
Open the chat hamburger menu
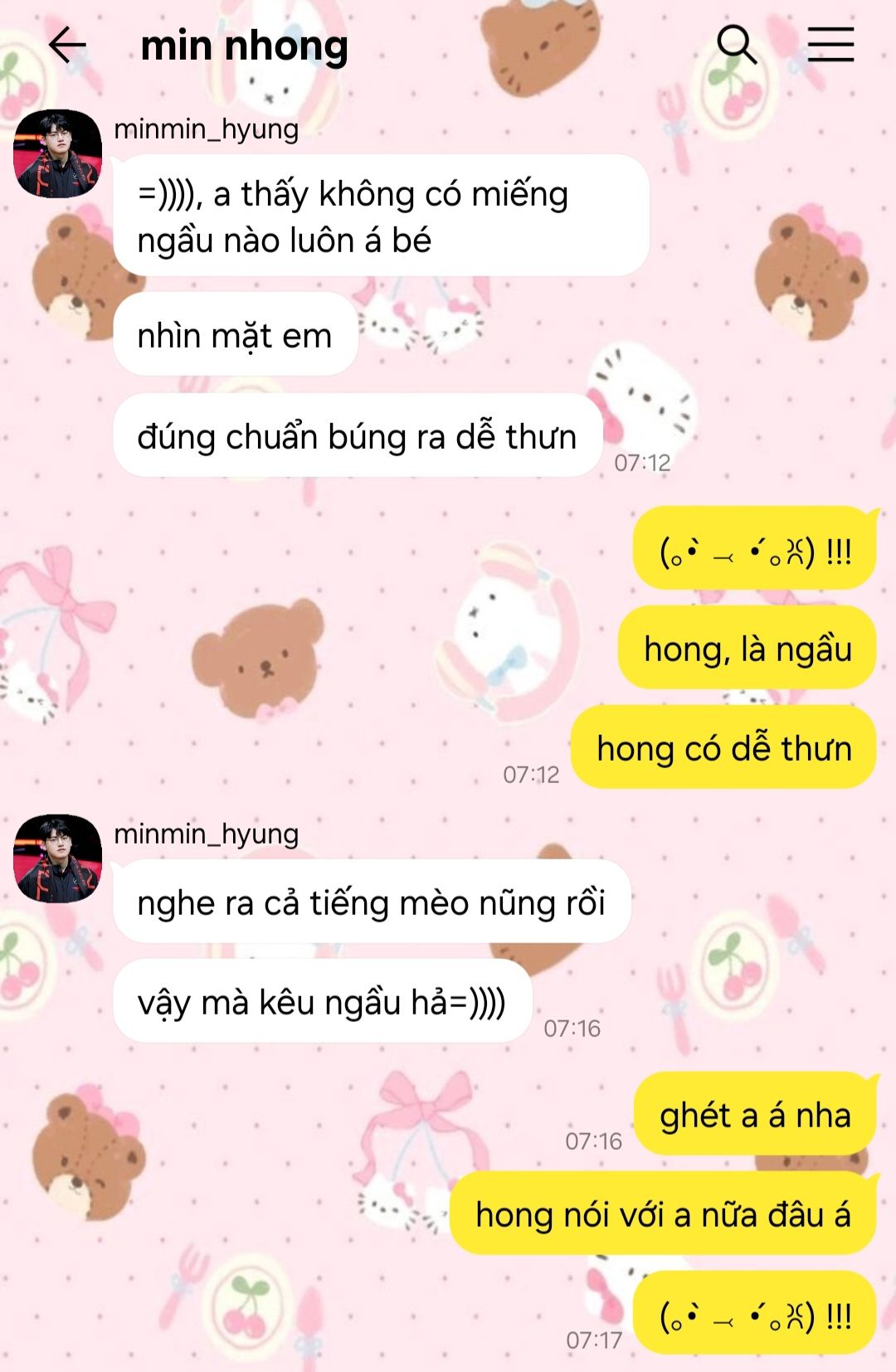[x=830, y=45]
